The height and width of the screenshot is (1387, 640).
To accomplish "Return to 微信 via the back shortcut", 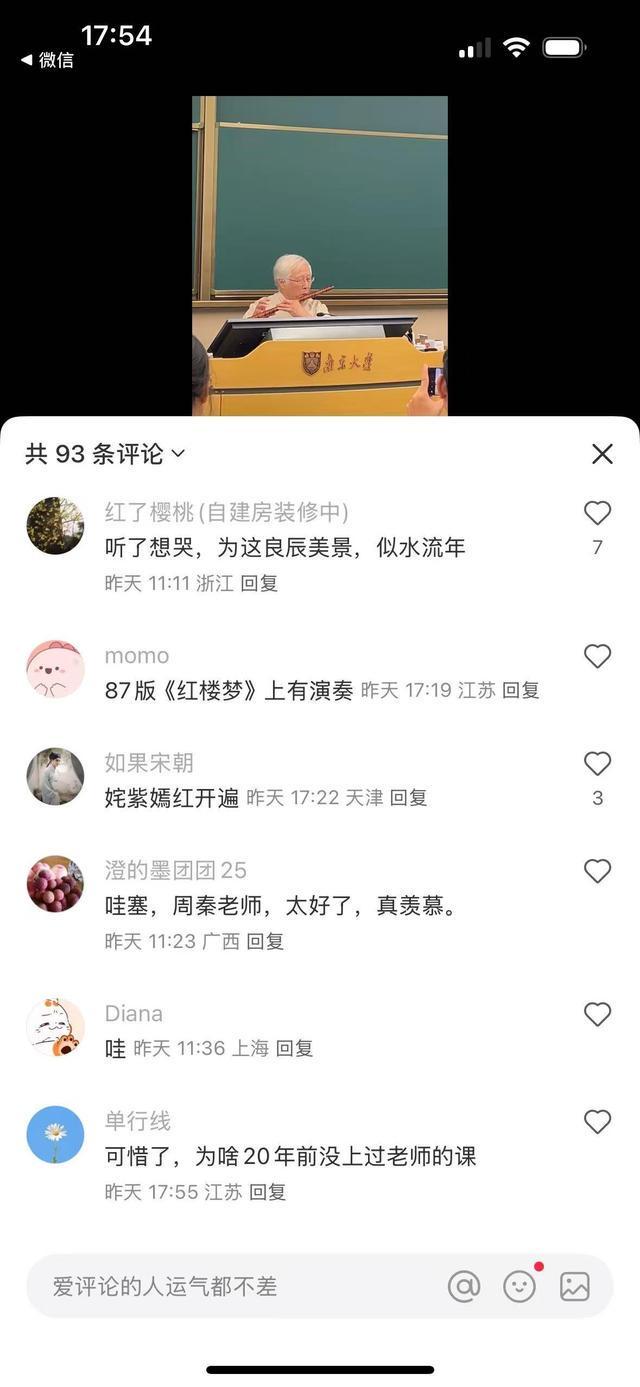I will click(x=47, y=60).
